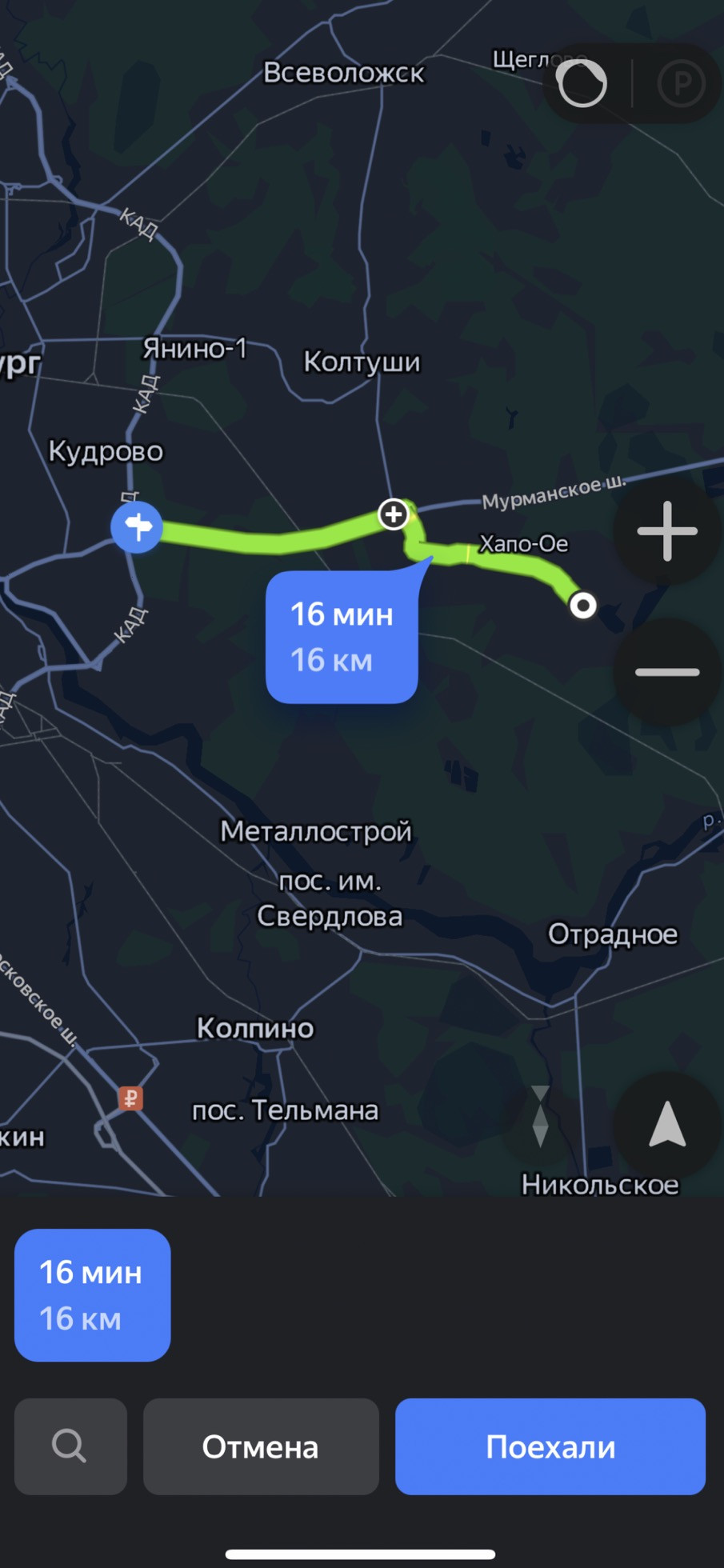Image resolution: width=724 pixels, height=1568 pixels.
Task: Zoom out of the map
Action: (x=667, y=672)
